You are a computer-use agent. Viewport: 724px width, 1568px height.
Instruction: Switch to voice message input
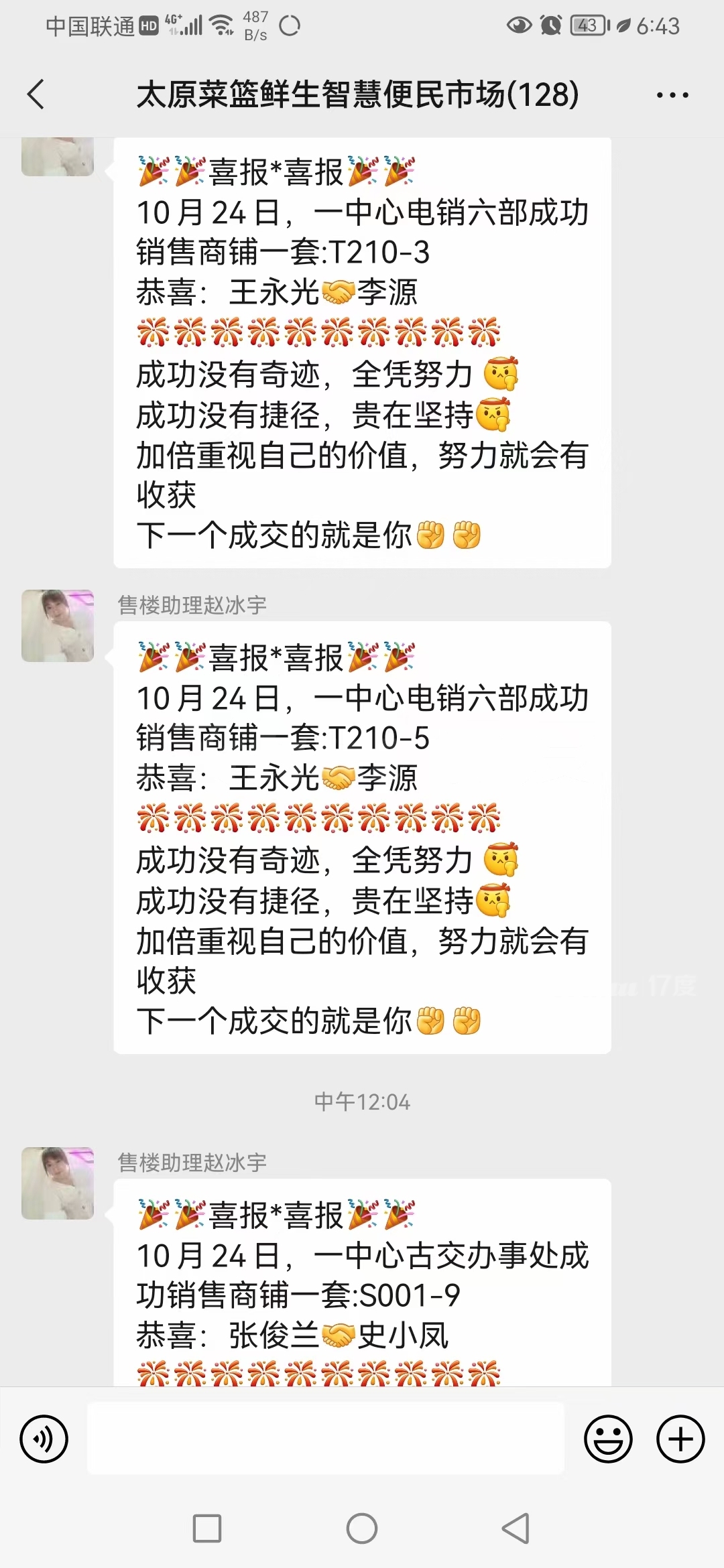44,1439
